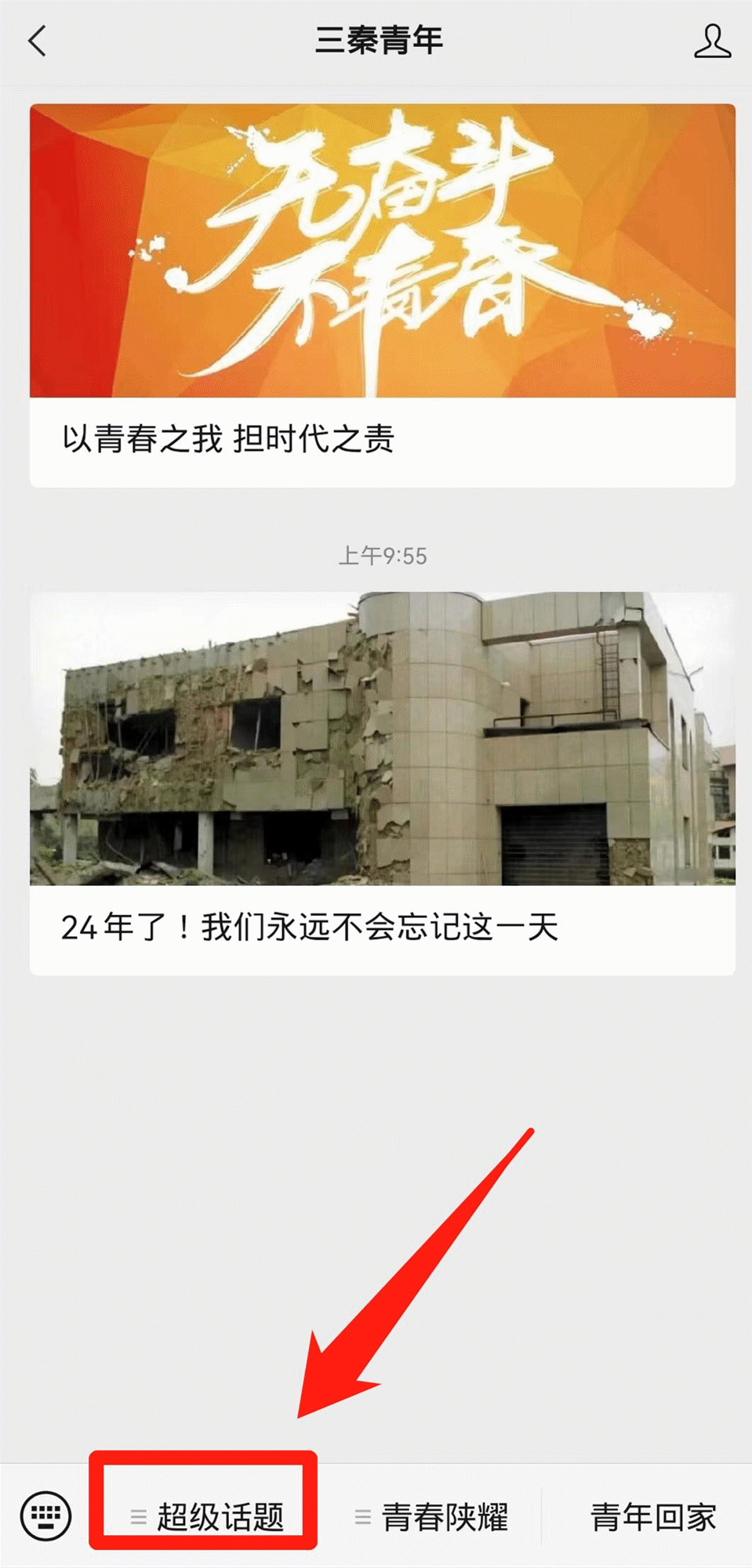Open article 以青春之我 担时代之责
This screenshot has height=1568, width=752.
click(383, 295)
